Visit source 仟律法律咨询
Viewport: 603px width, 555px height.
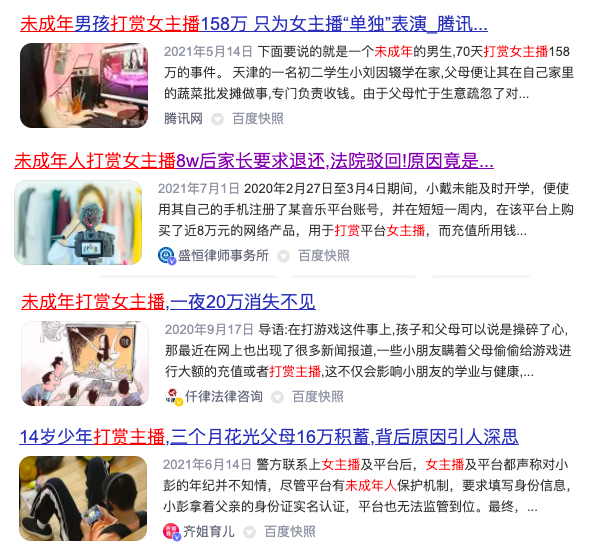223,396
